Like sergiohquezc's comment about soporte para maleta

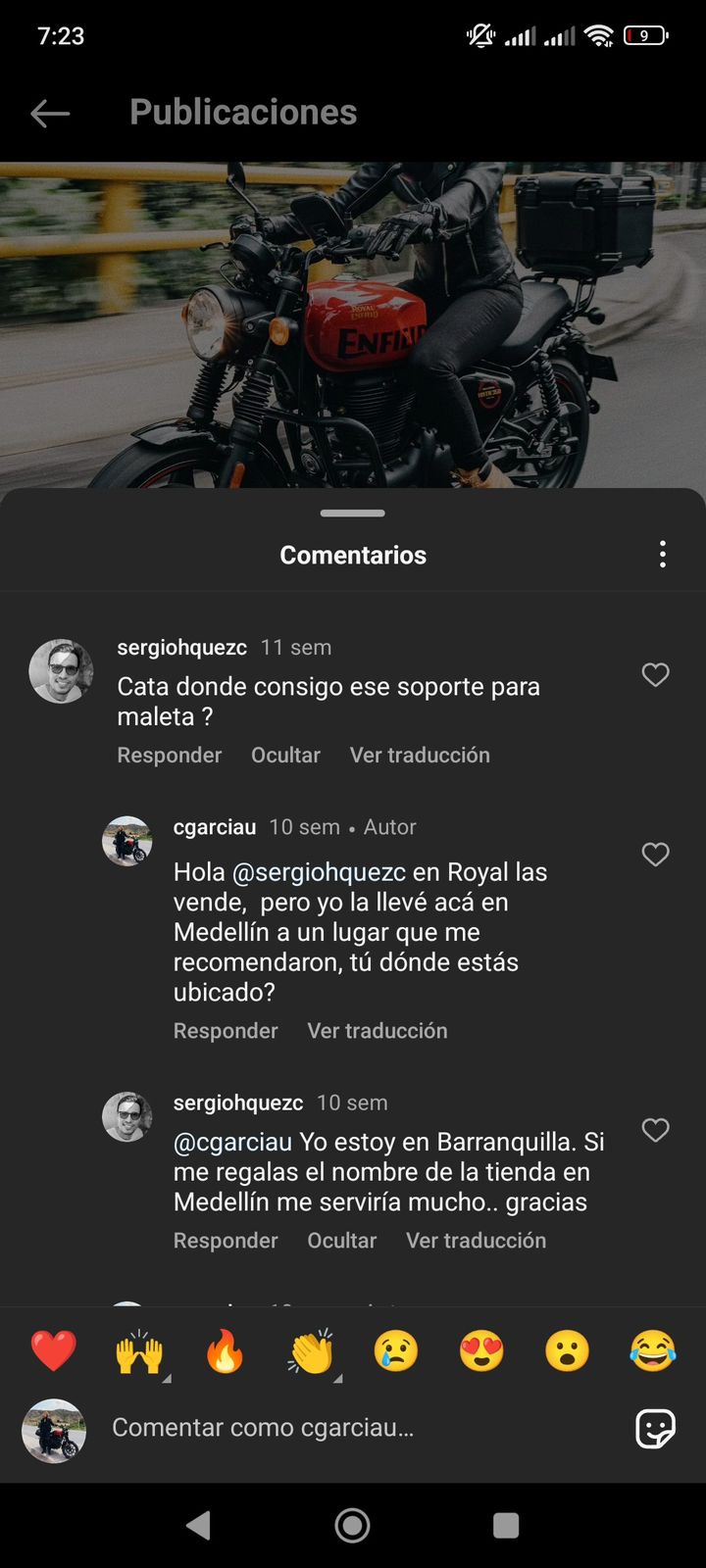click(655, 674)
